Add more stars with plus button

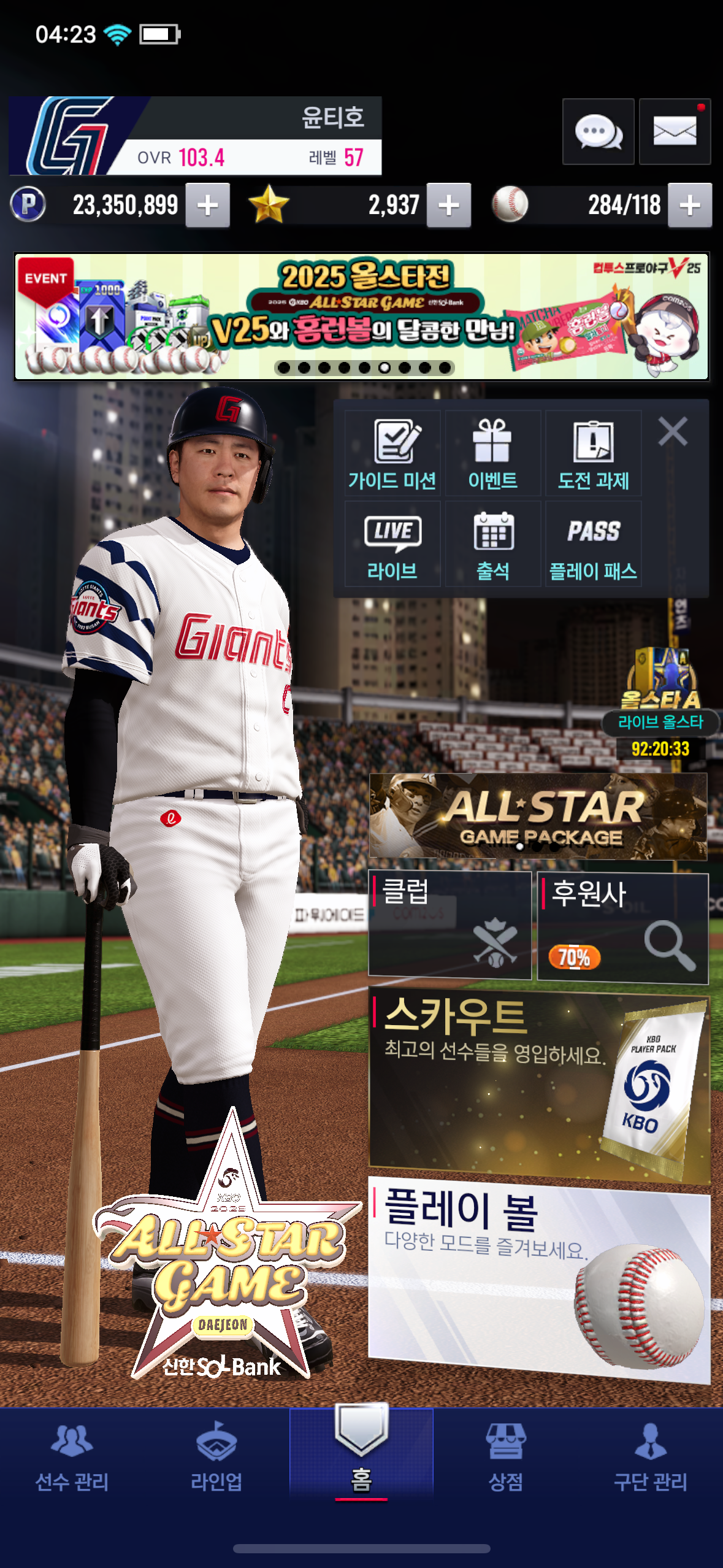(449, 206)
